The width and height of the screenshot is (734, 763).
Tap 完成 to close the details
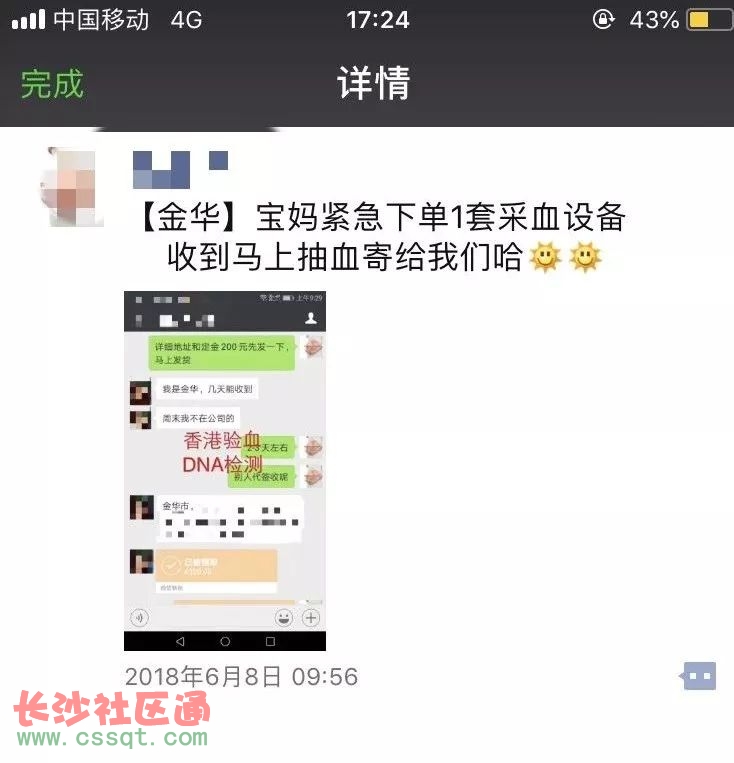tap(52, 84)
